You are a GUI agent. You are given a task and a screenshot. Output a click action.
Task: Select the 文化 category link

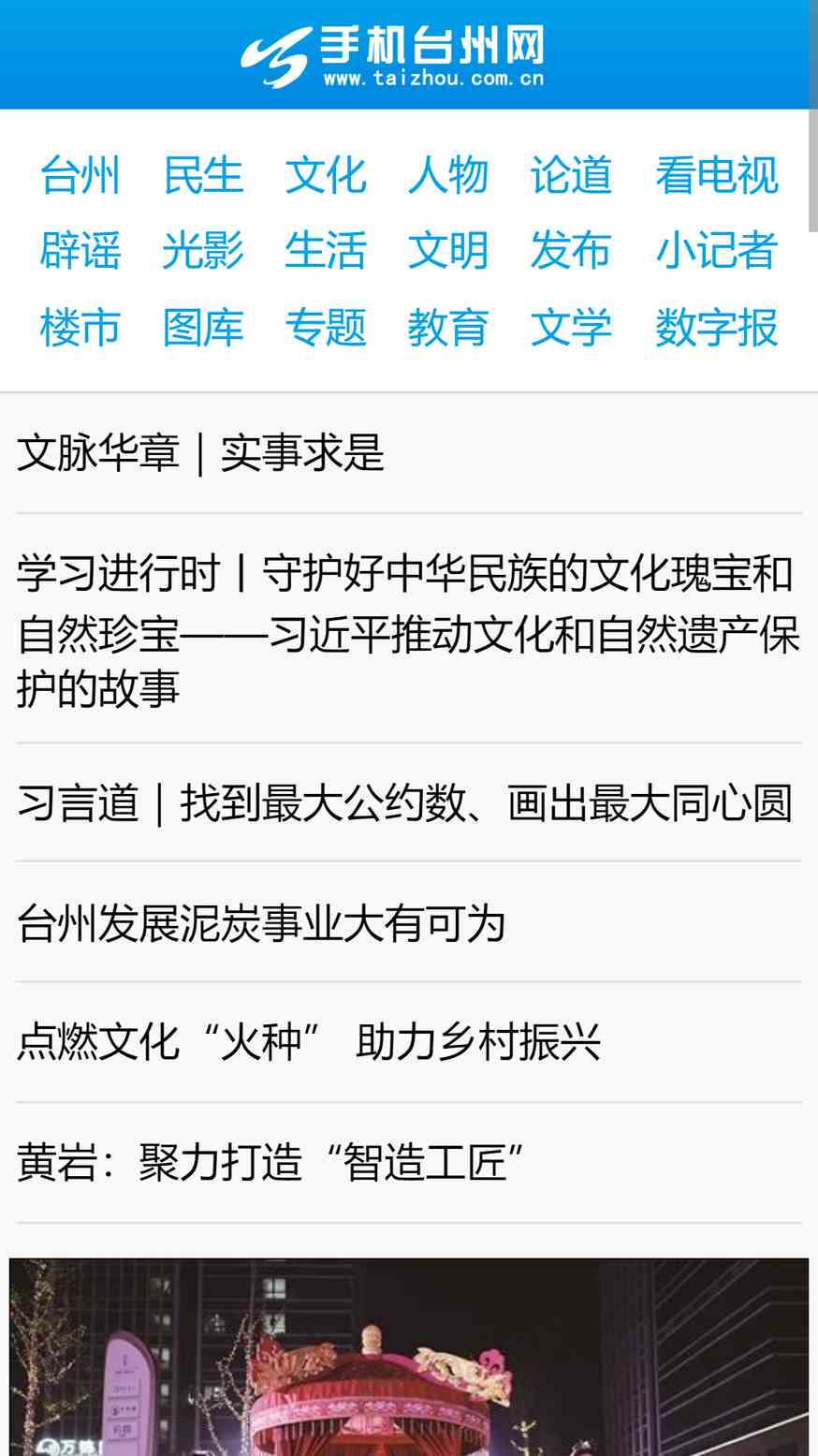click(x=326, y=175)
